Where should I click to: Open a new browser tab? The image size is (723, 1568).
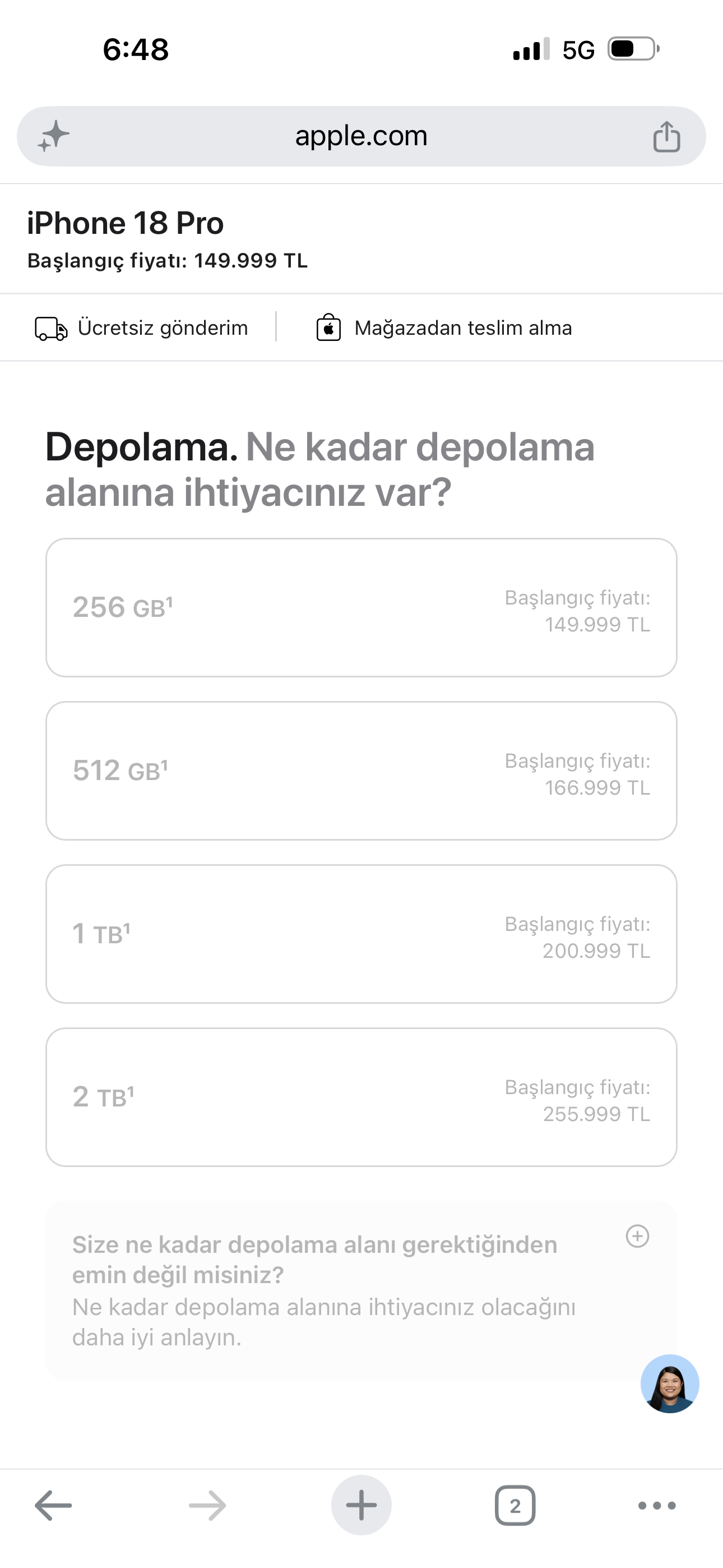[x=361, y=1505]
